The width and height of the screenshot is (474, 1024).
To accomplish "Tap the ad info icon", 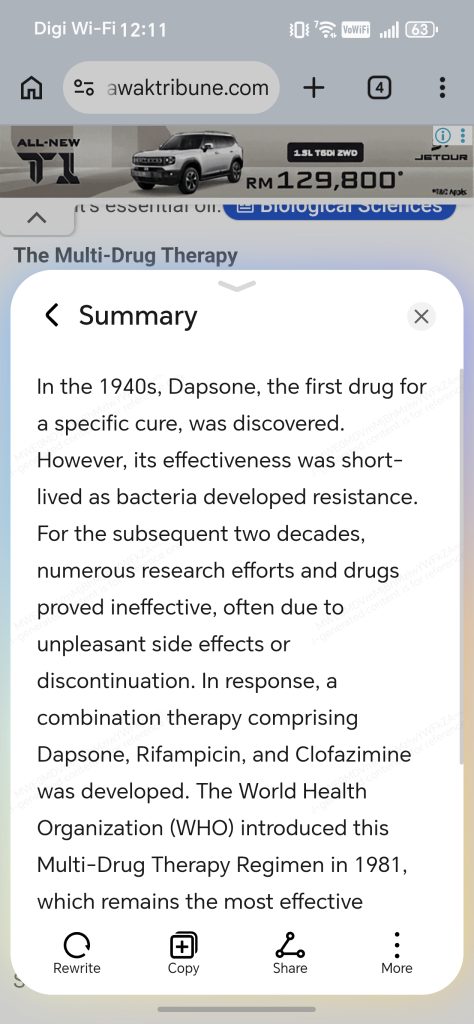I will tap(443, 135).
